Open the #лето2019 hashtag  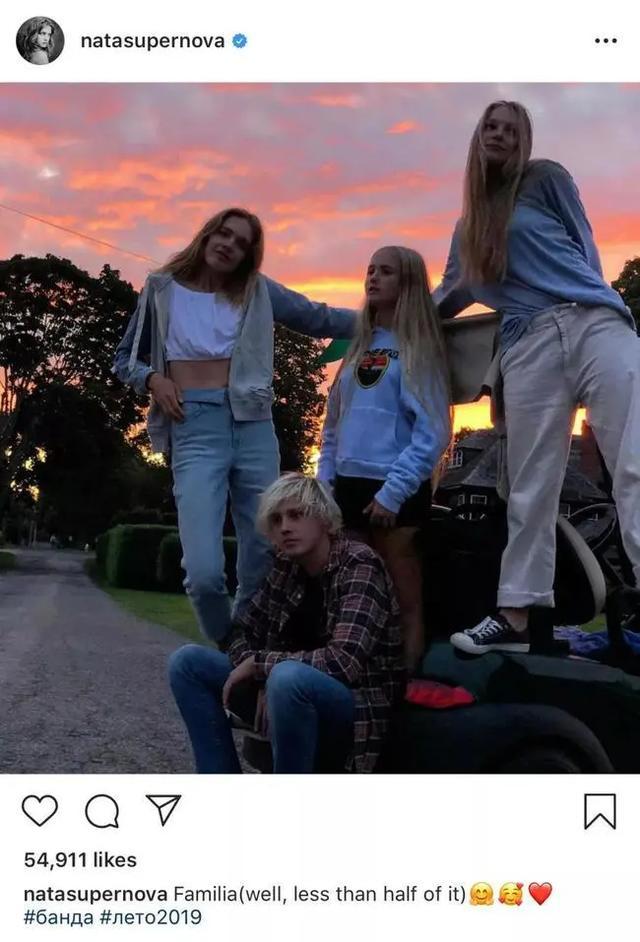coord(150,917)
